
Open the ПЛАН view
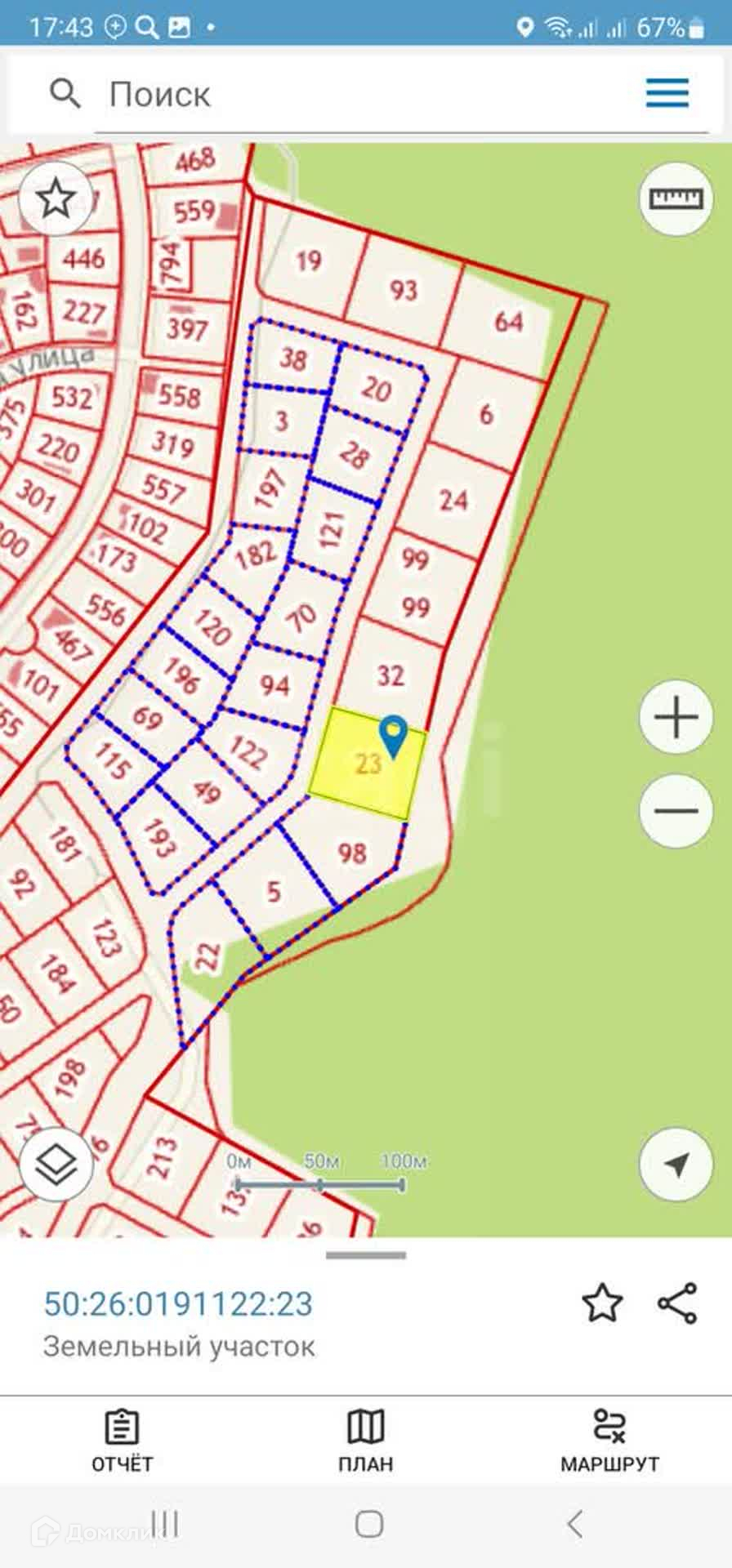point(365,1441)
